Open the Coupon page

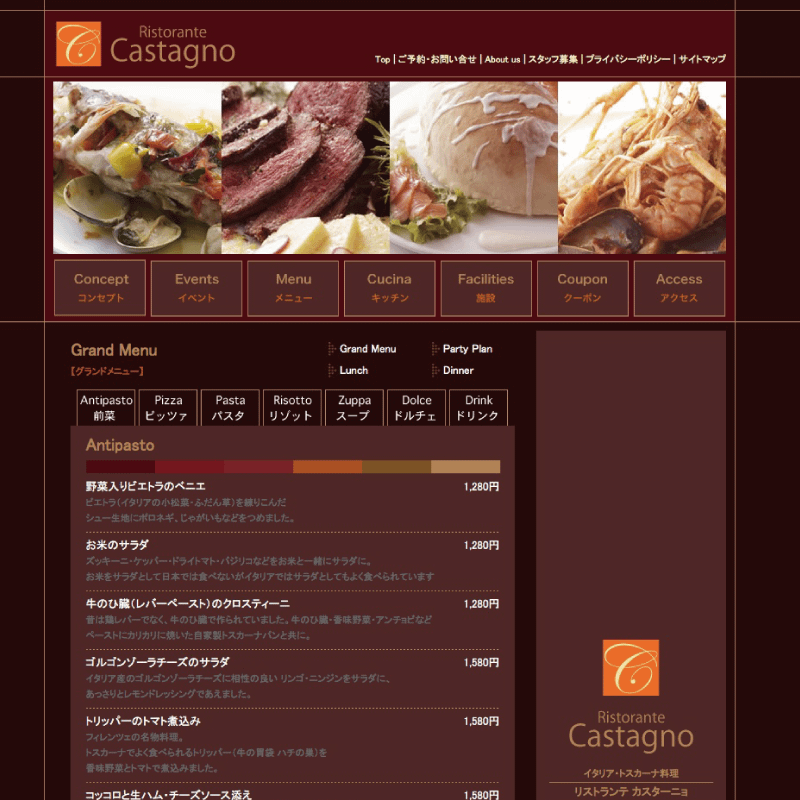pyautogui.click(x=582, y=288)
